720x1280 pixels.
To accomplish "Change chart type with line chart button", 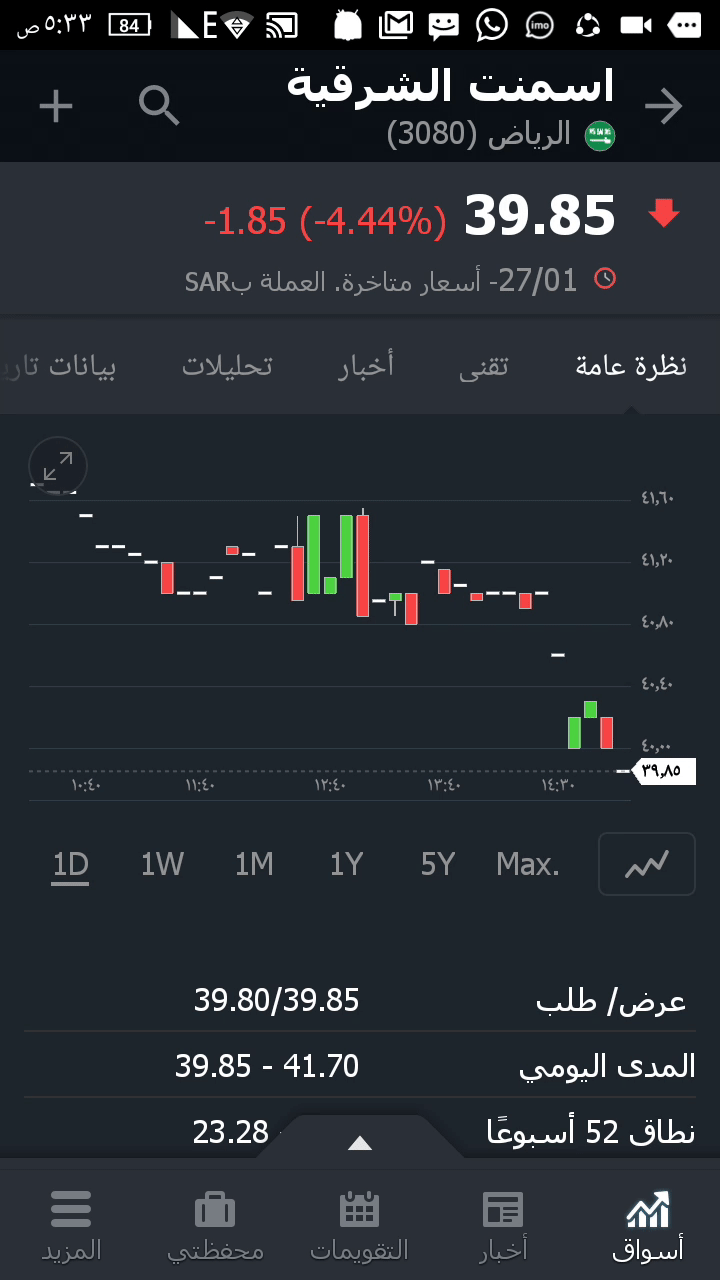I will point(646,864).
